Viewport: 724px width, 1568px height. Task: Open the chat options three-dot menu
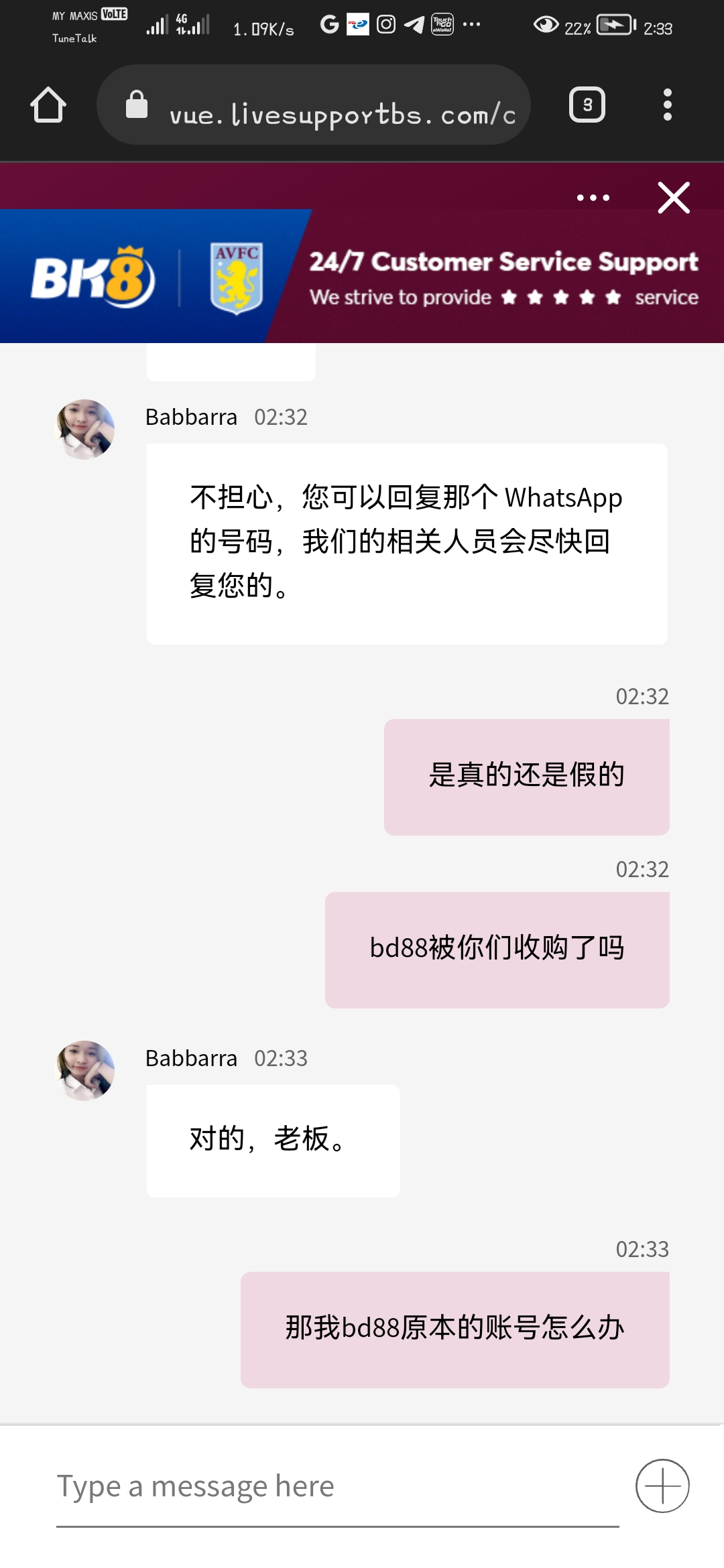[593, 198]
